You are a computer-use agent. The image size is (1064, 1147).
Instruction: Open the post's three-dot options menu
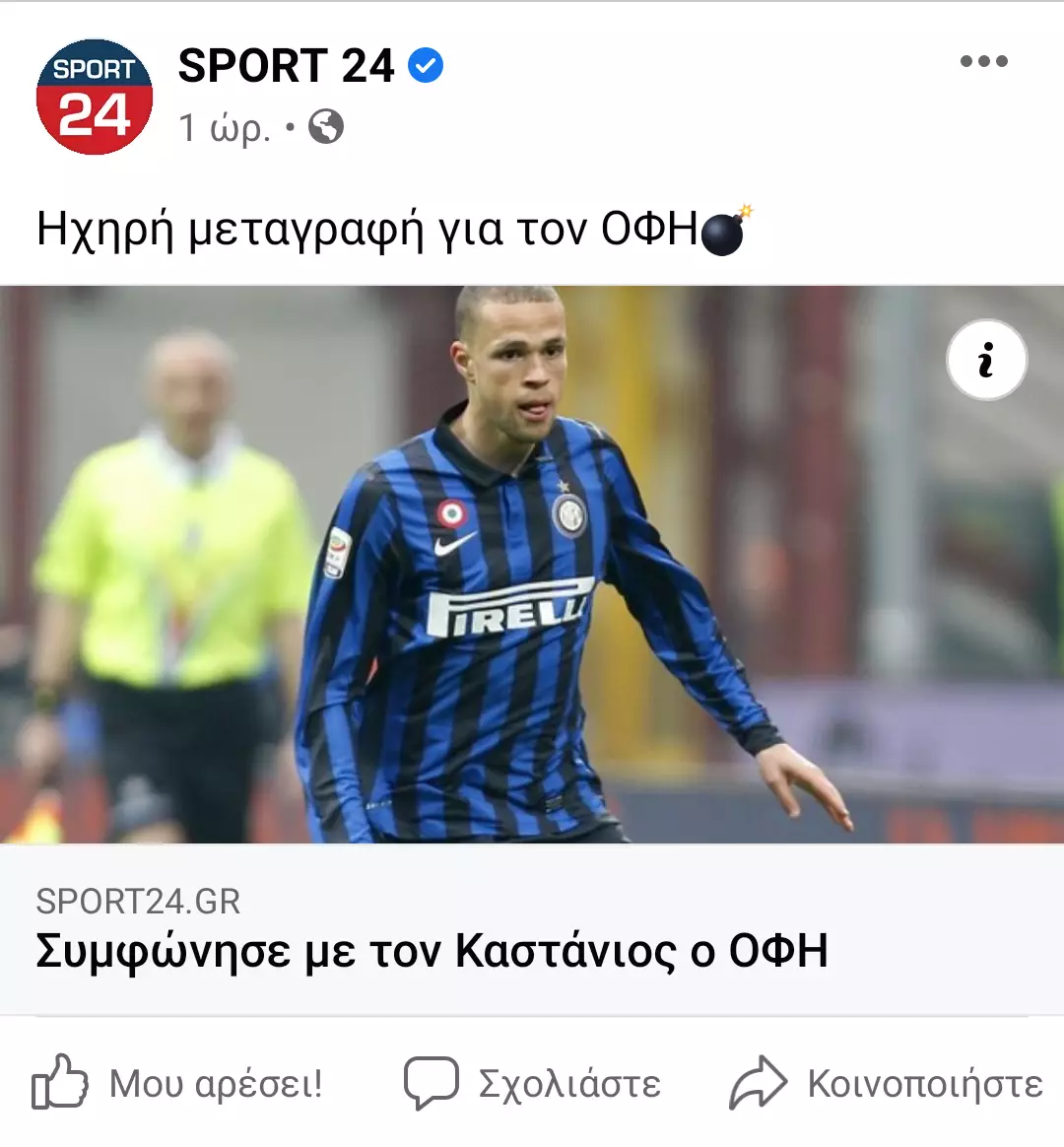point(983,61)
